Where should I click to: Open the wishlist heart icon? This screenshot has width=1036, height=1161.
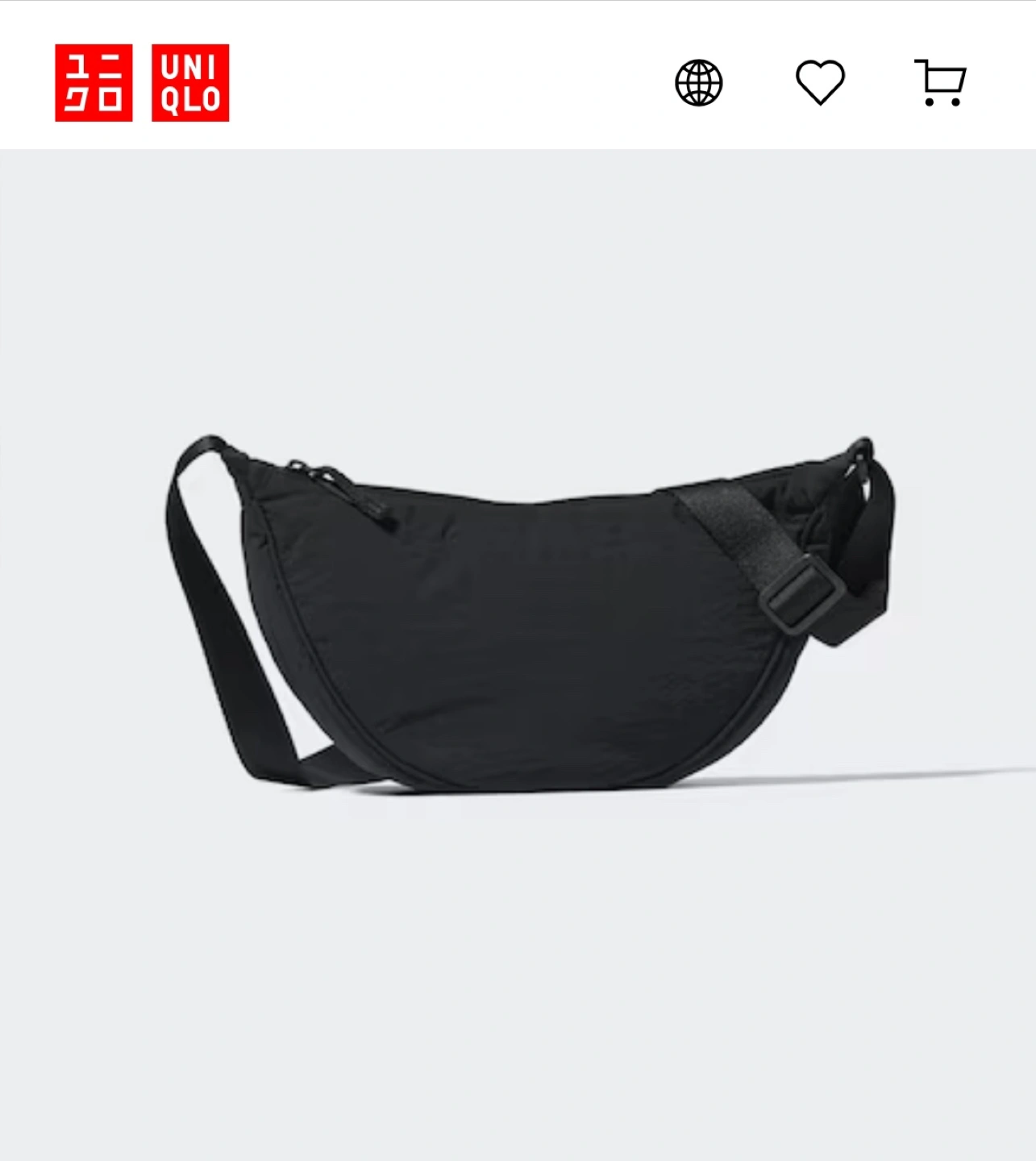(x=820, y=82)
